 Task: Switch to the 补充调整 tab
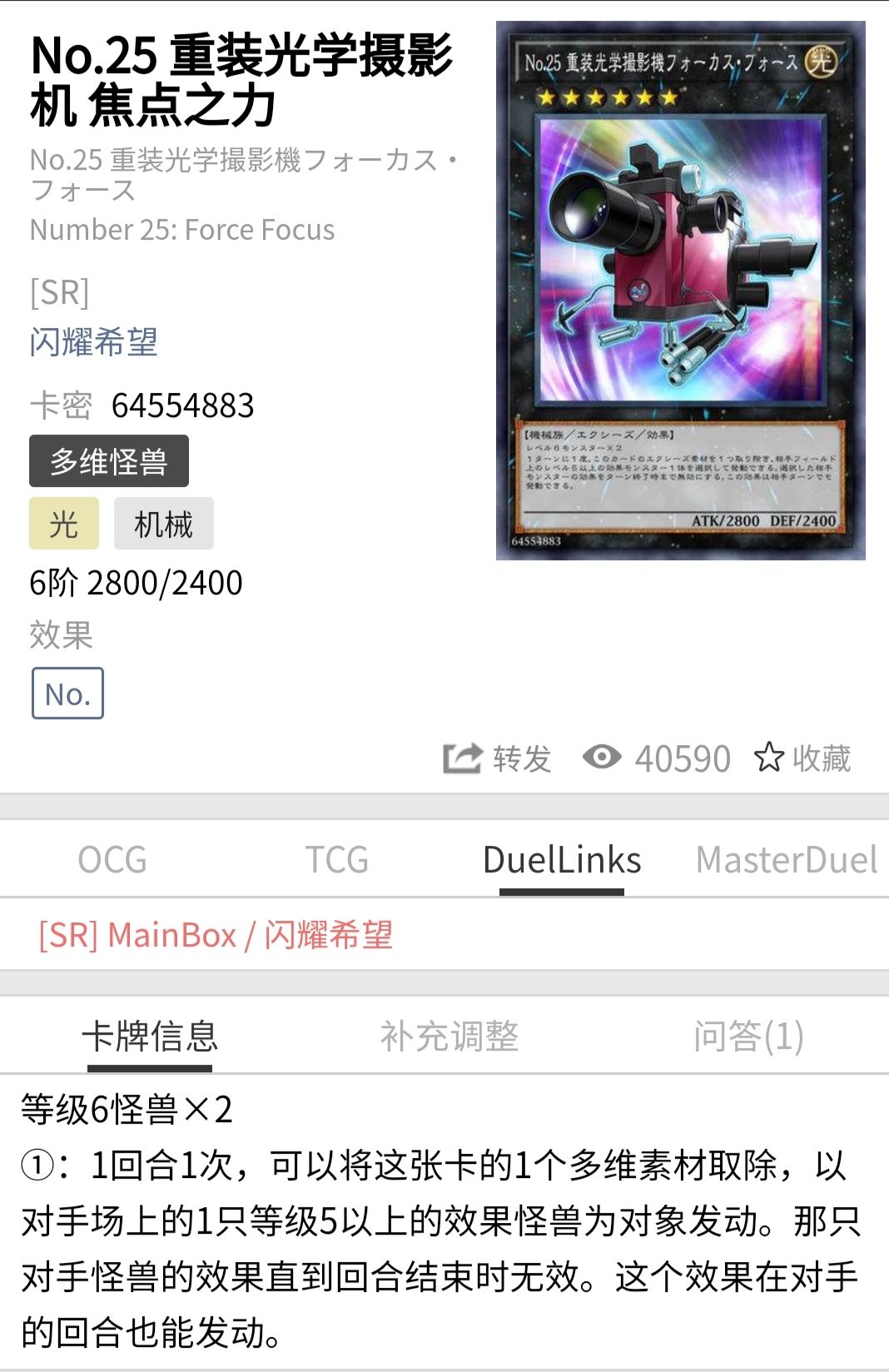pyautogui.click(x=449, y=1036)
